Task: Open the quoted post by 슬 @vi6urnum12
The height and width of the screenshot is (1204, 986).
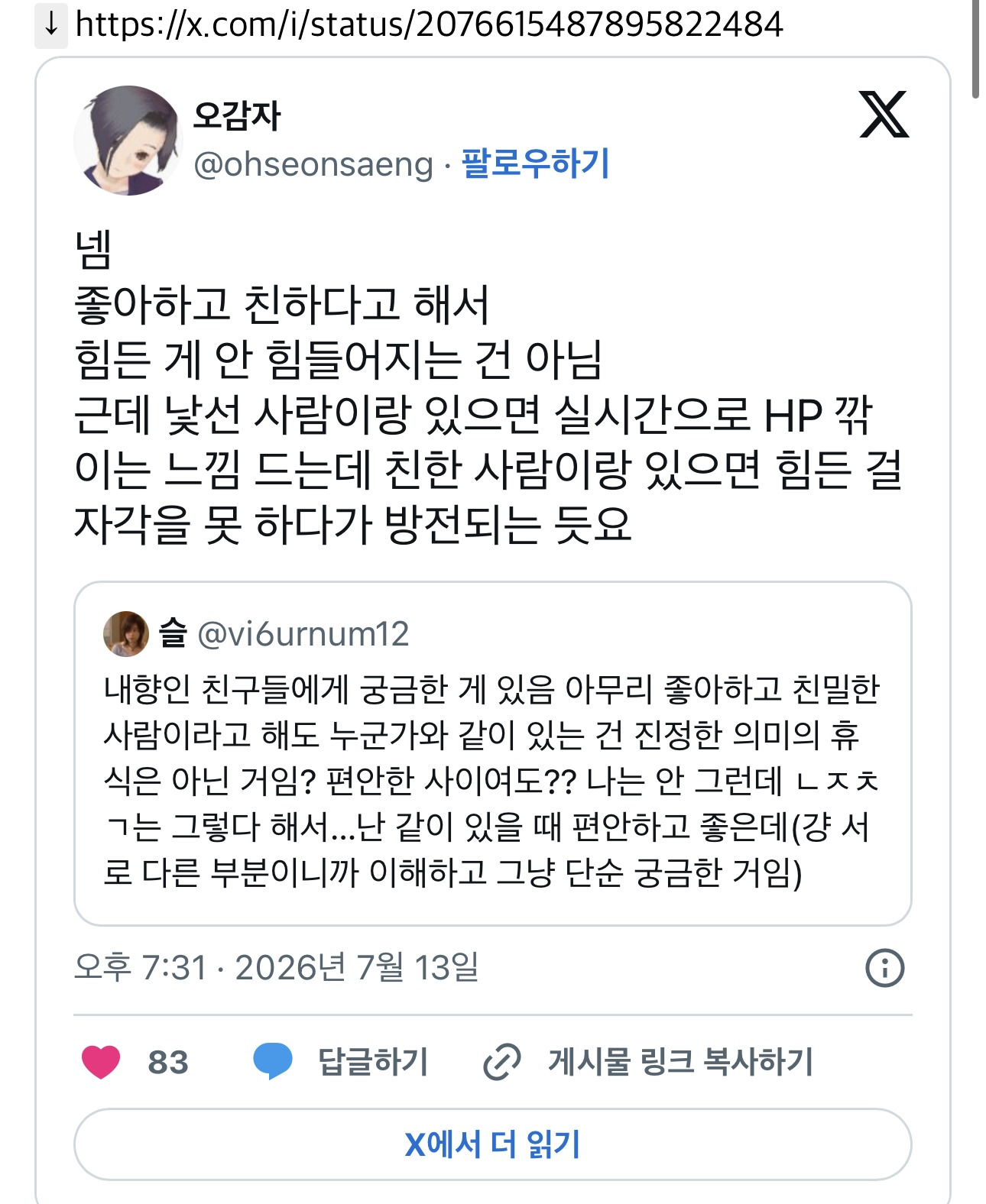Action: click(x=492, y=753)
